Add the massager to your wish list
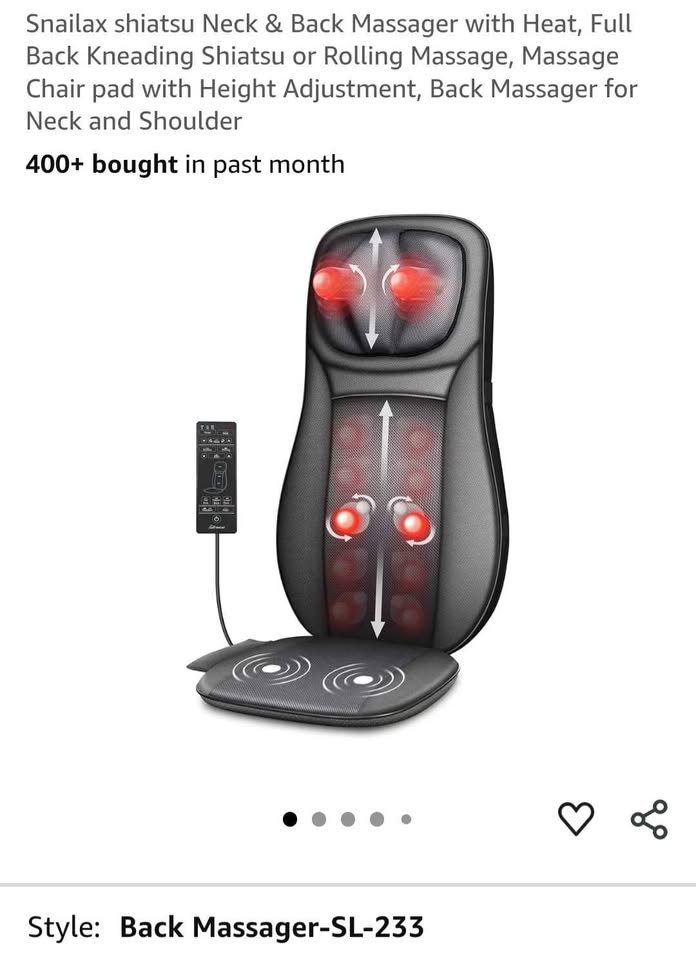Screen dimensions: 696x960 click(x=575, y=818)
